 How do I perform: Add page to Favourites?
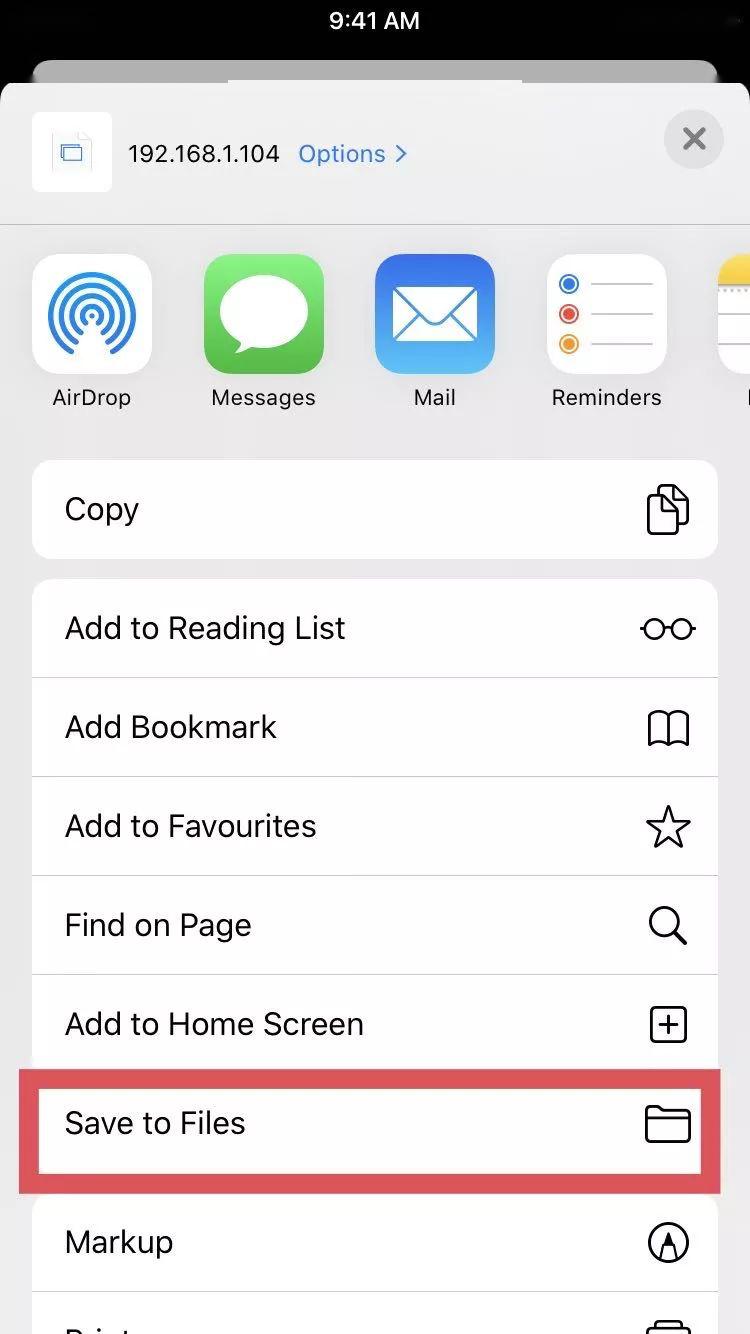375,826
